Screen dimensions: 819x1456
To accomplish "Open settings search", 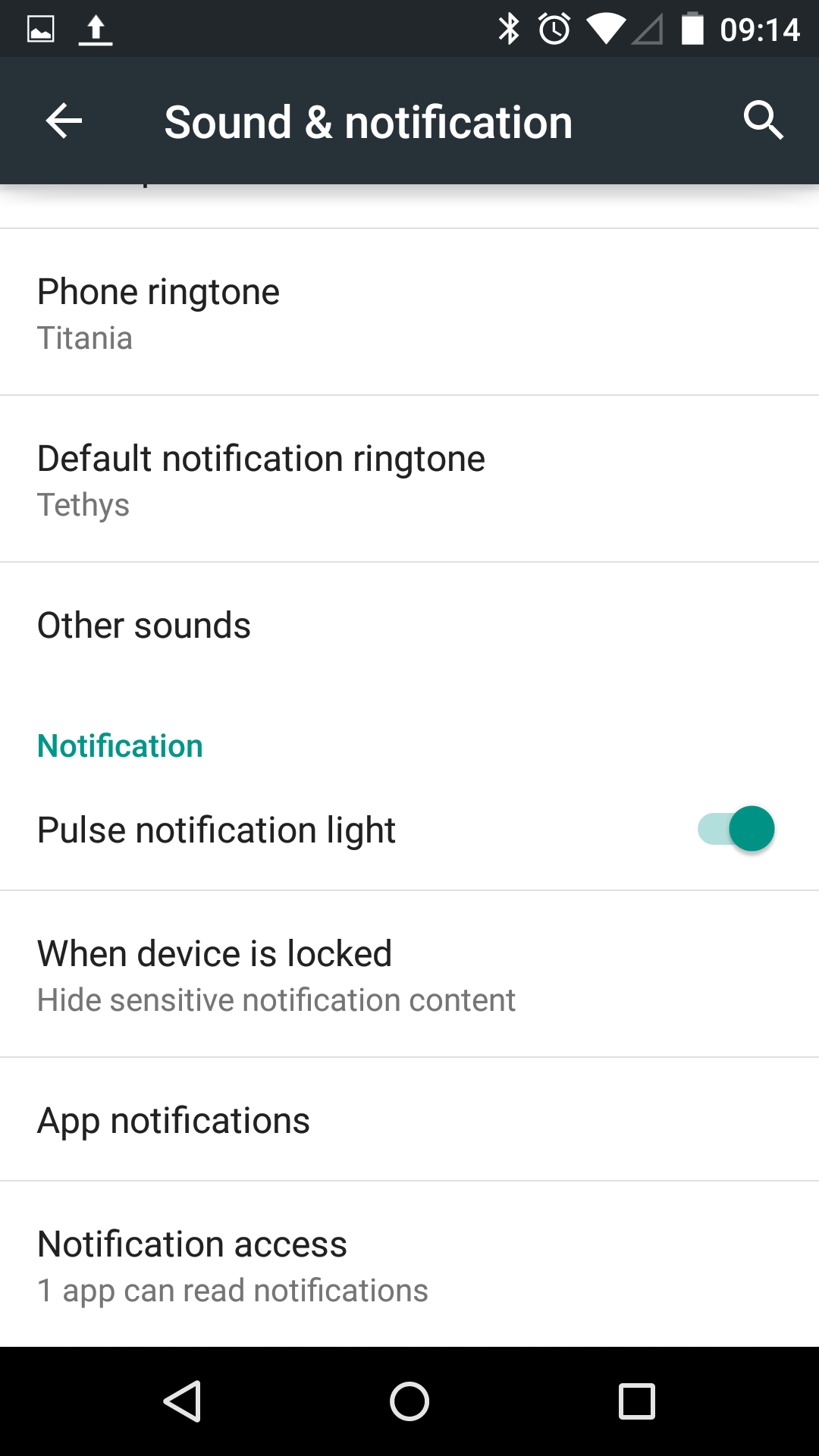I will [x=763, y=121].
